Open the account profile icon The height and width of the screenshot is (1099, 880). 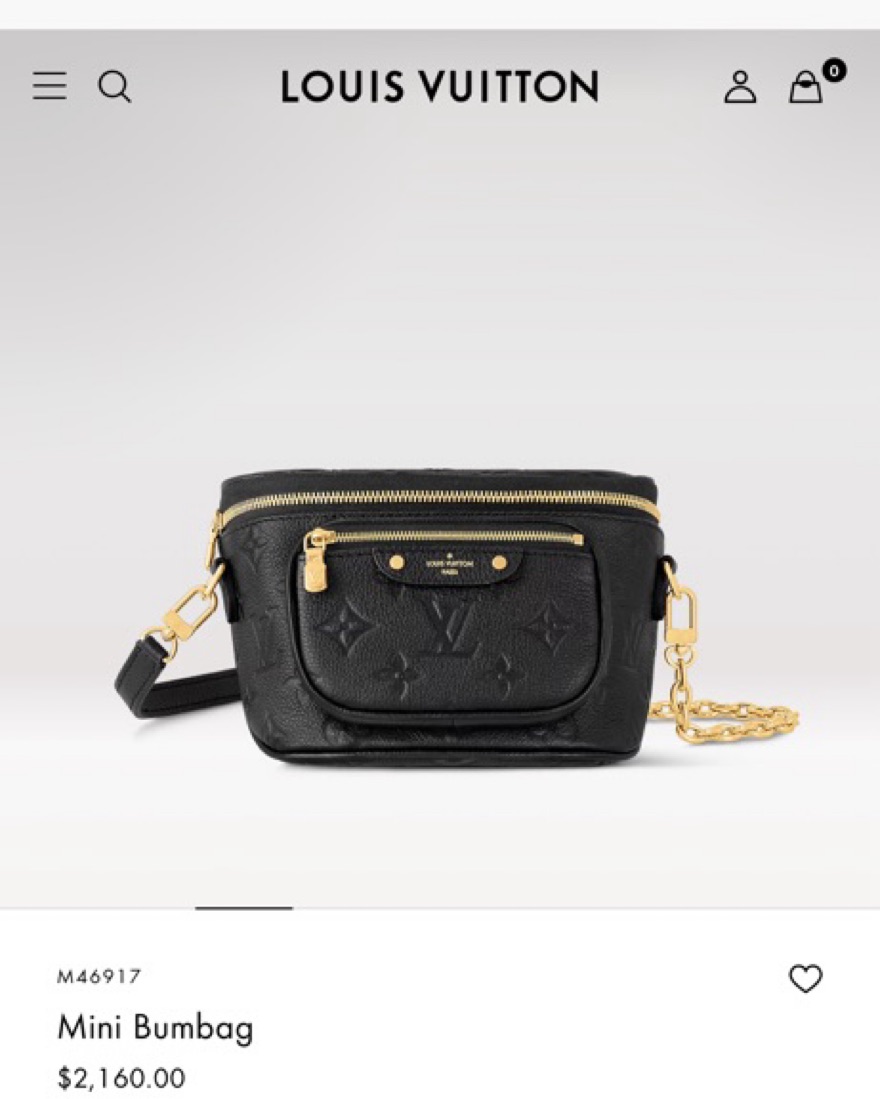pos(740,87)
